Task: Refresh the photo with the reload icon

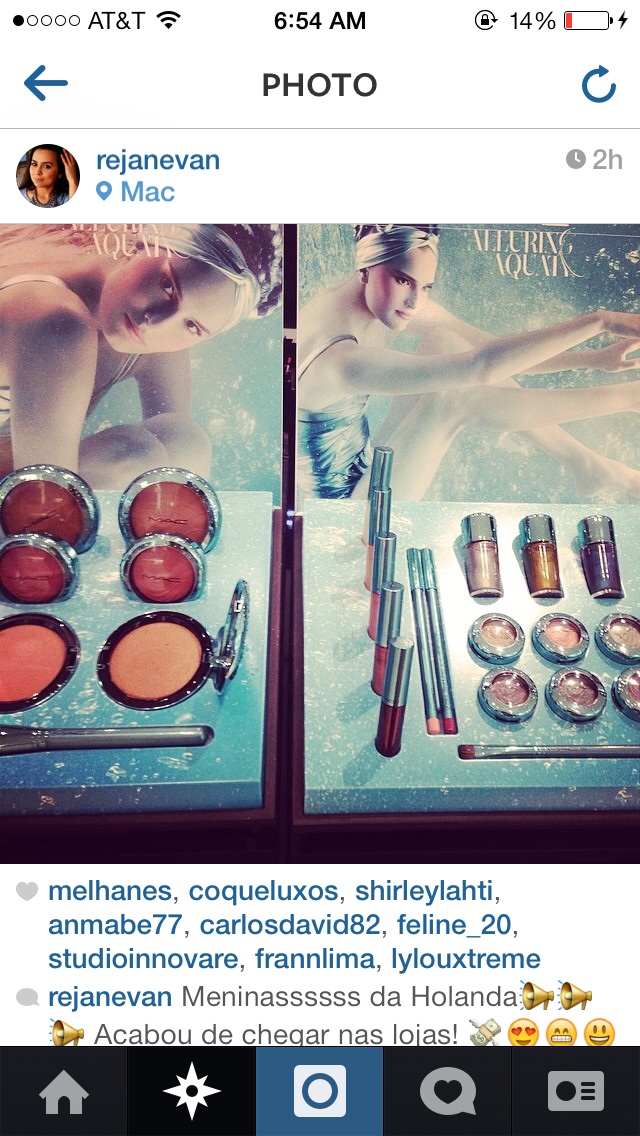Action: [599, 85]
